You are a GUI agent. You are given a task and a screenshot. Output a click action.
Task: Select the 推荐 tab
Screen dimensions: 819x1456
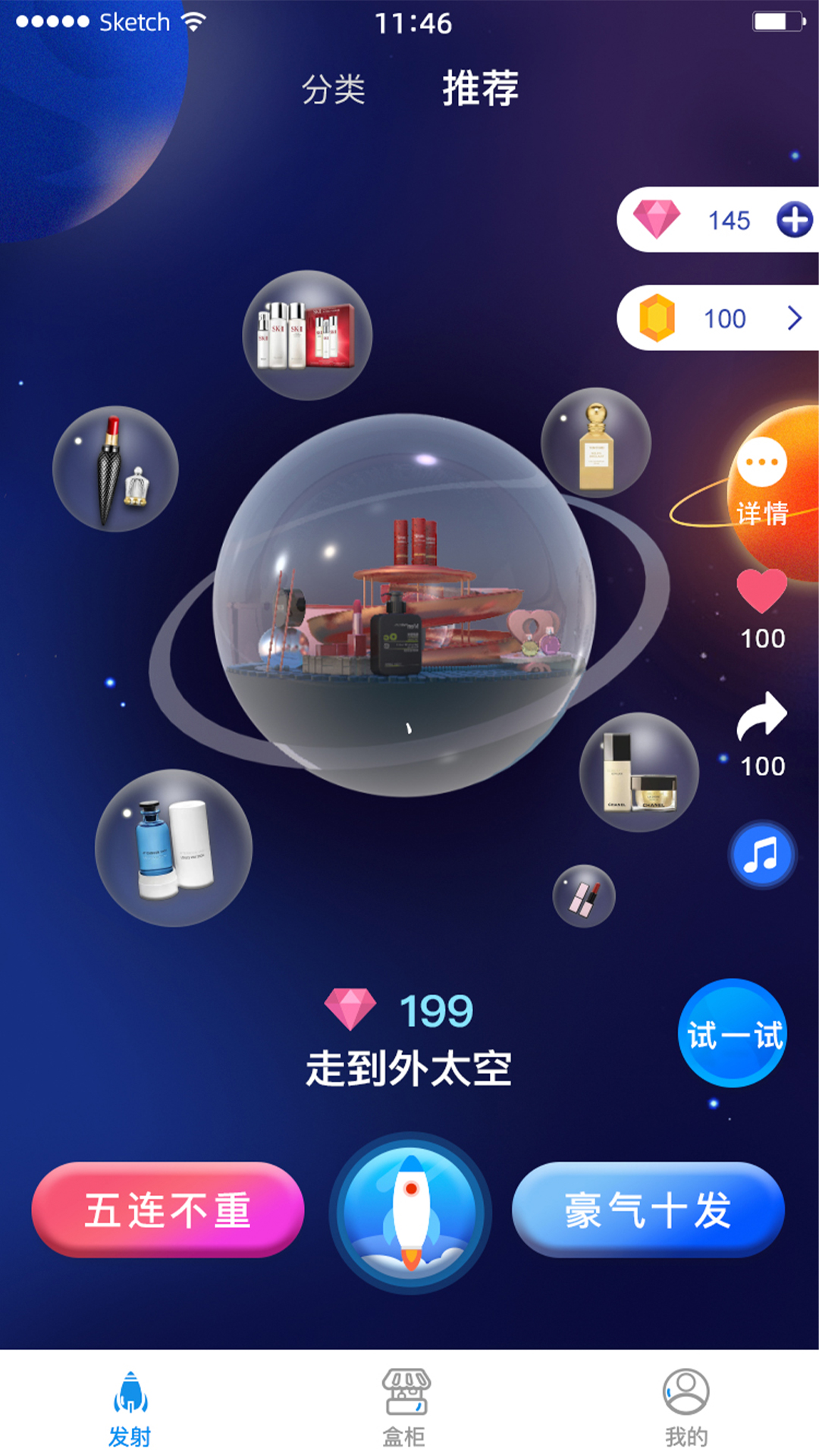(x=480, y=87)
